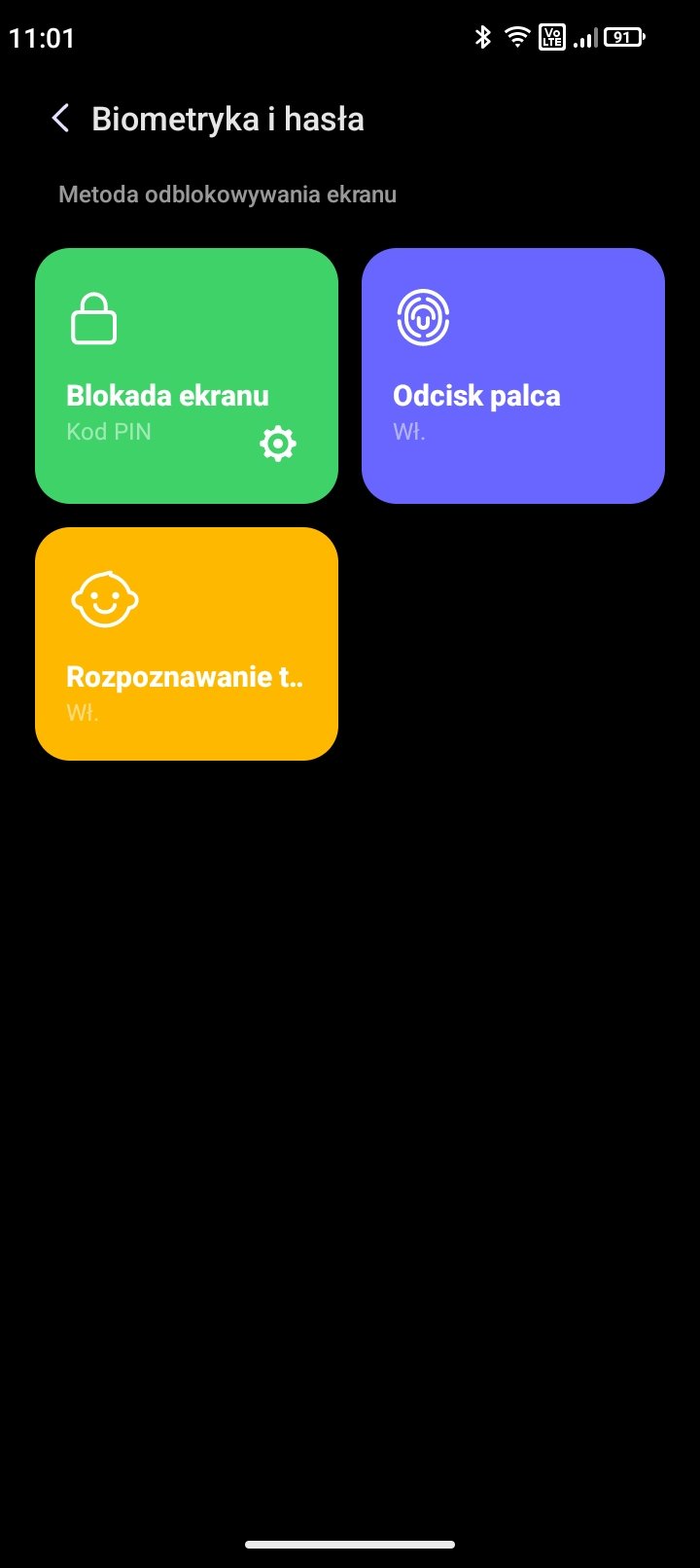Open the Odcisk palca card

[x=512, y=375]
